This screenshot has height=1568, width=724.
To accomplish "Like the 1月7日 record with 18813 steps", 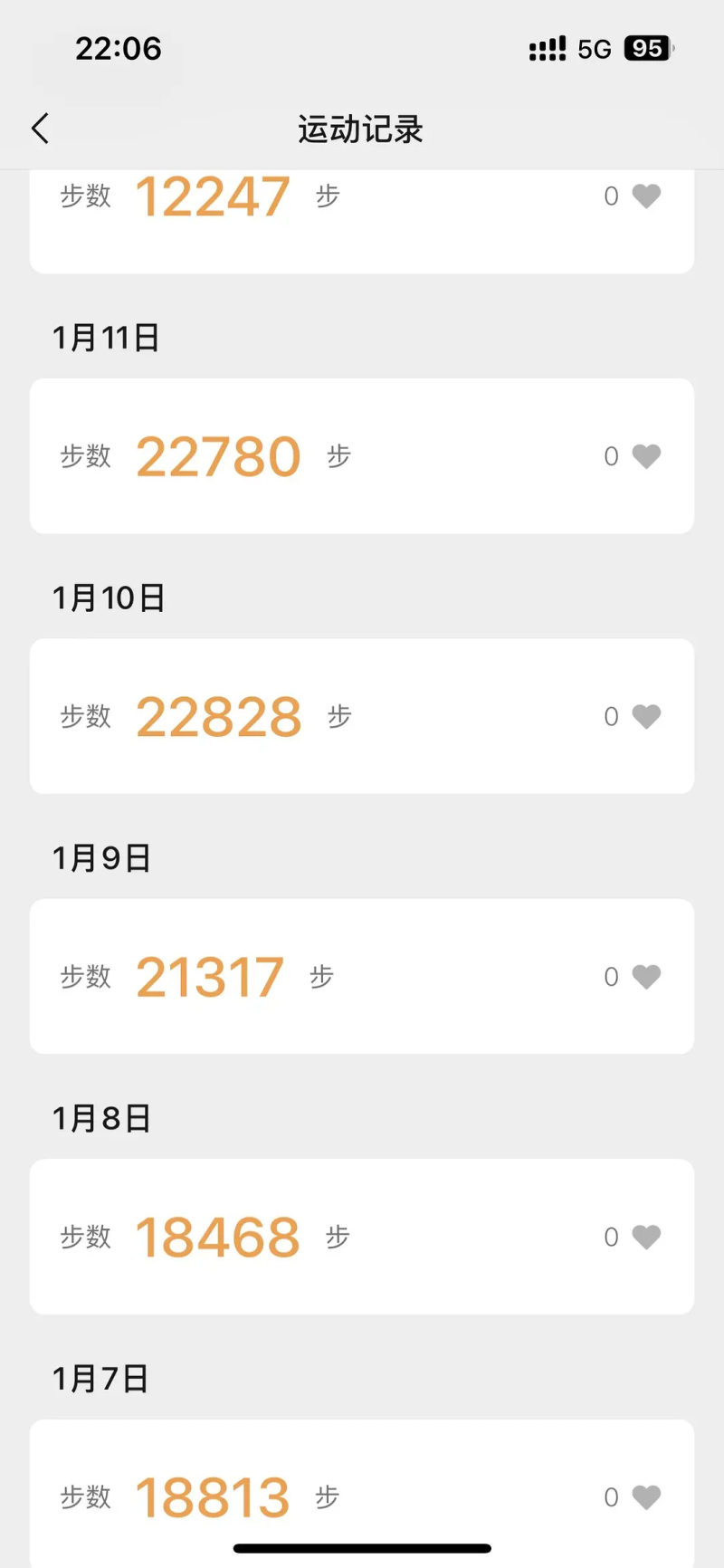I will coord(646,1496).
